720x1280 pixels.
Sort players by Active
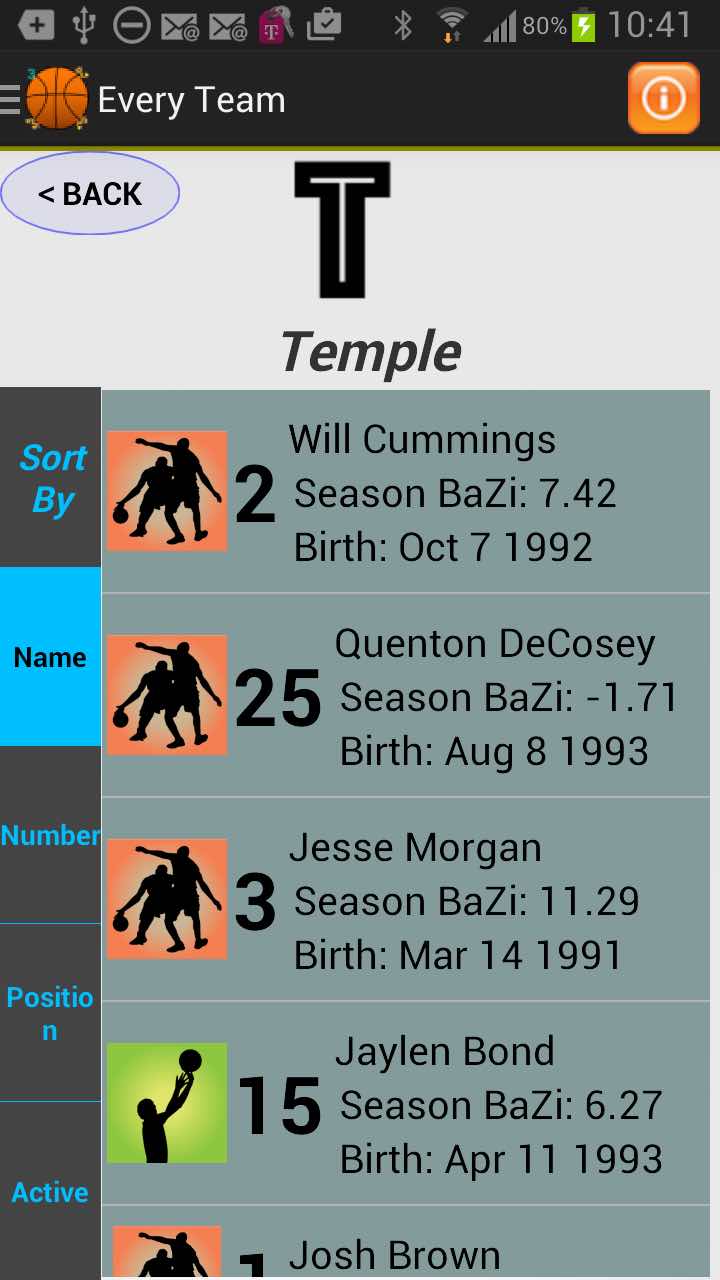[x=50, y=1191]
